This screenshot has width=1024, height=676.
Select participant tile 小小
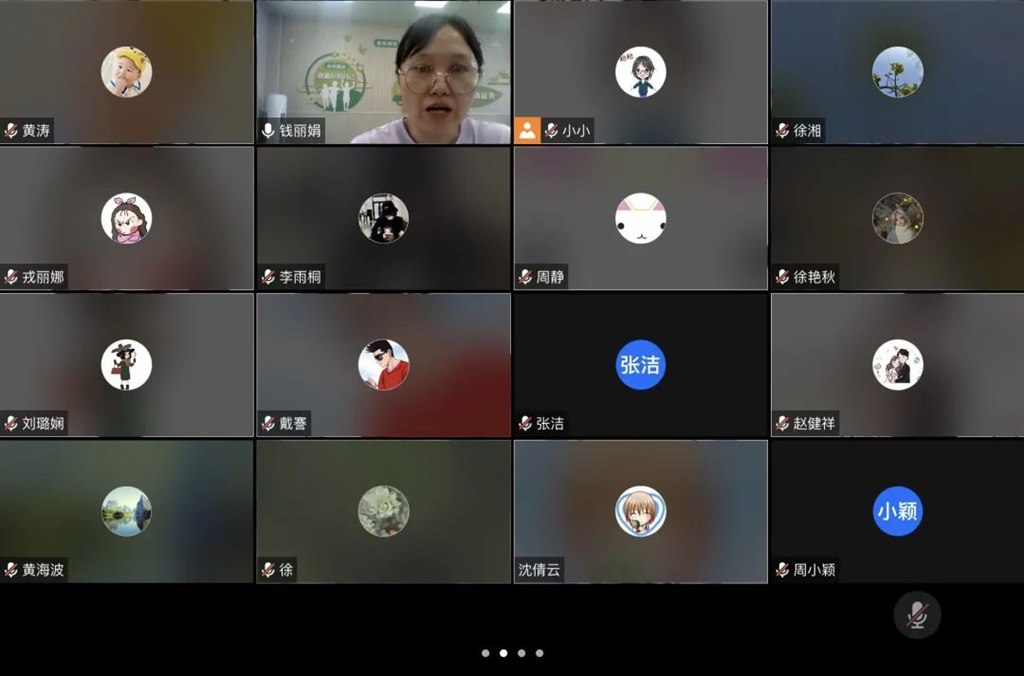point(640,72)
